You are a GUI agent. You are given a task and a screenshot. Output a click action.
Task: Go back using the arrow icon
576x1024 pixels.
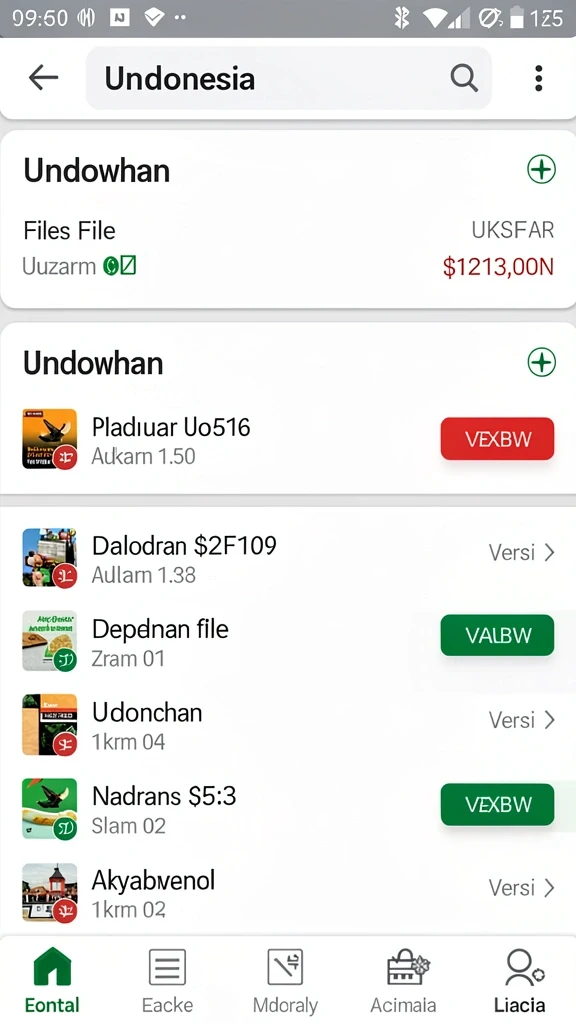point(43,78)
